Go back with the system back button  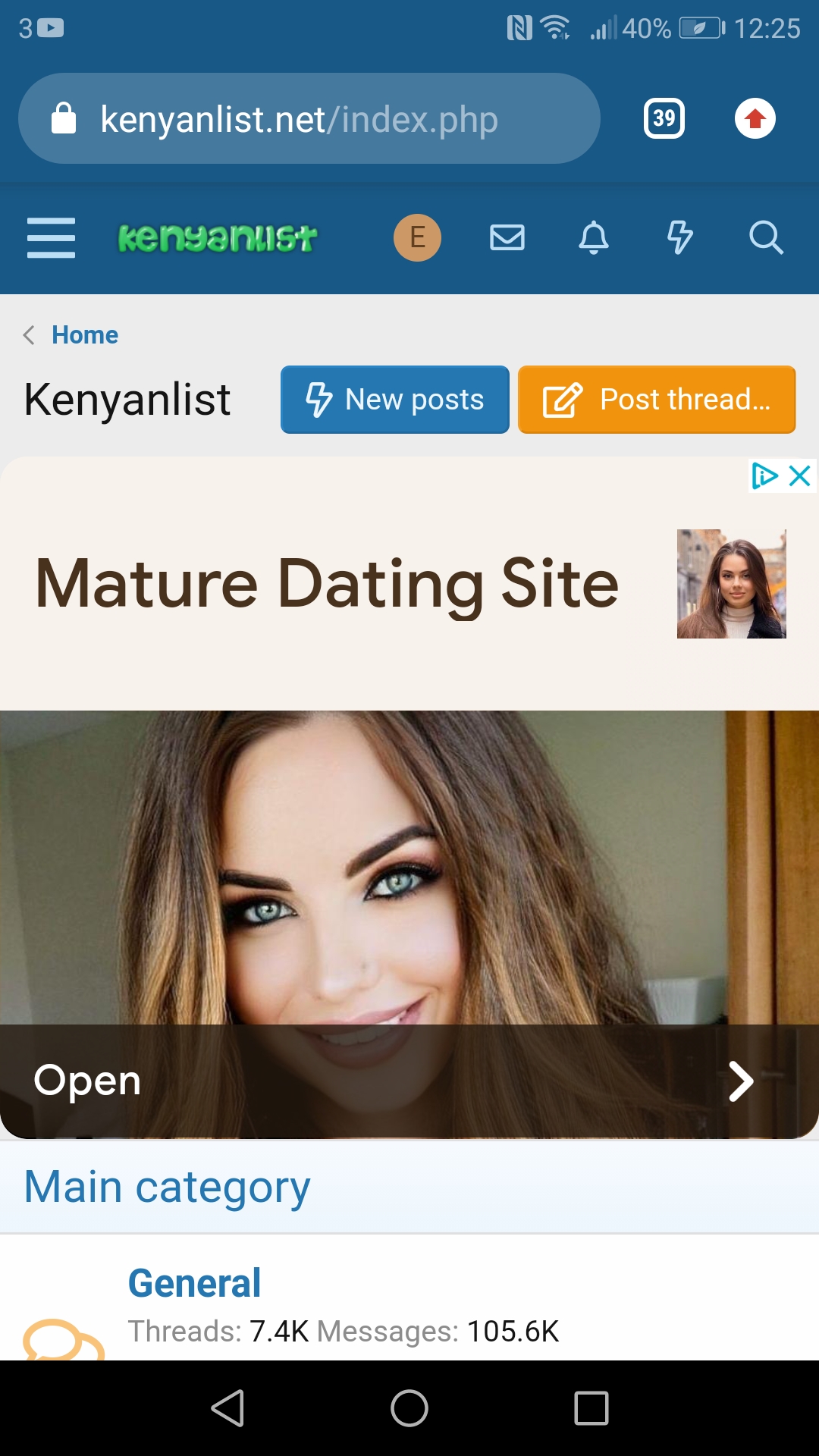point(227,1408)
